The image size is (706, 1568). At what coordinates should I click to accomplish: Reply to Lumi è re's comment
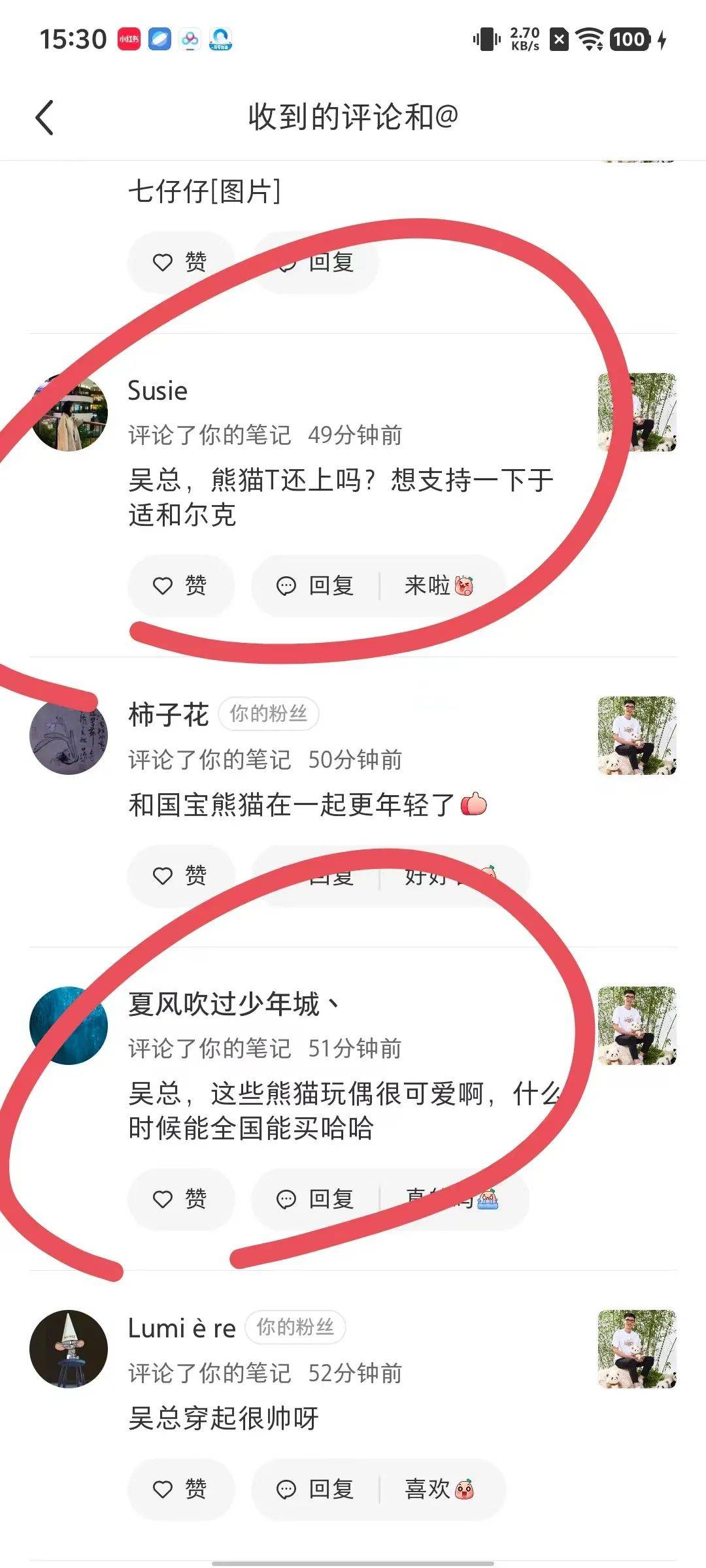[316, 1489]
